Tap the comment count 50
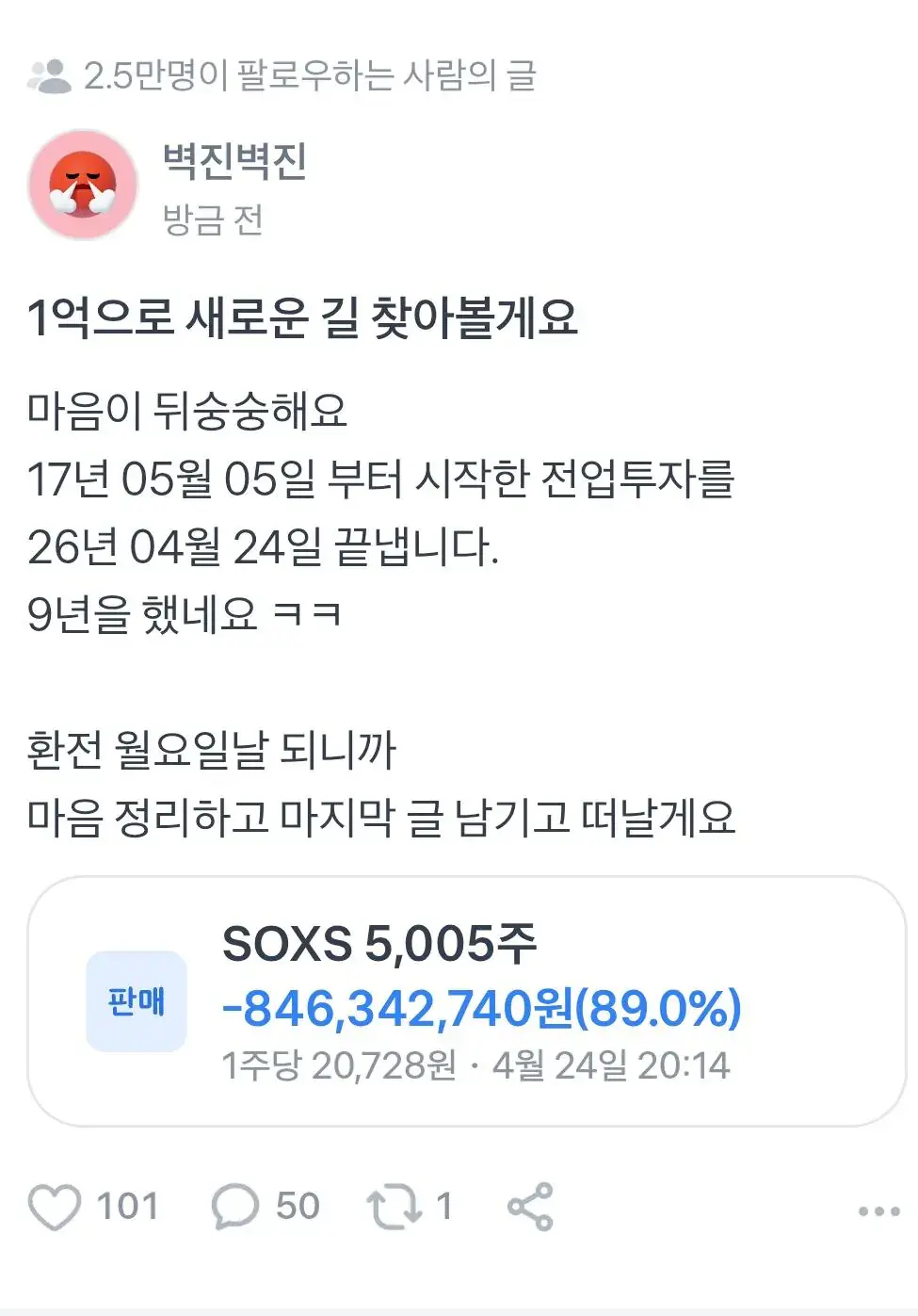The image size is (918, 1316). click(296, 1206)
